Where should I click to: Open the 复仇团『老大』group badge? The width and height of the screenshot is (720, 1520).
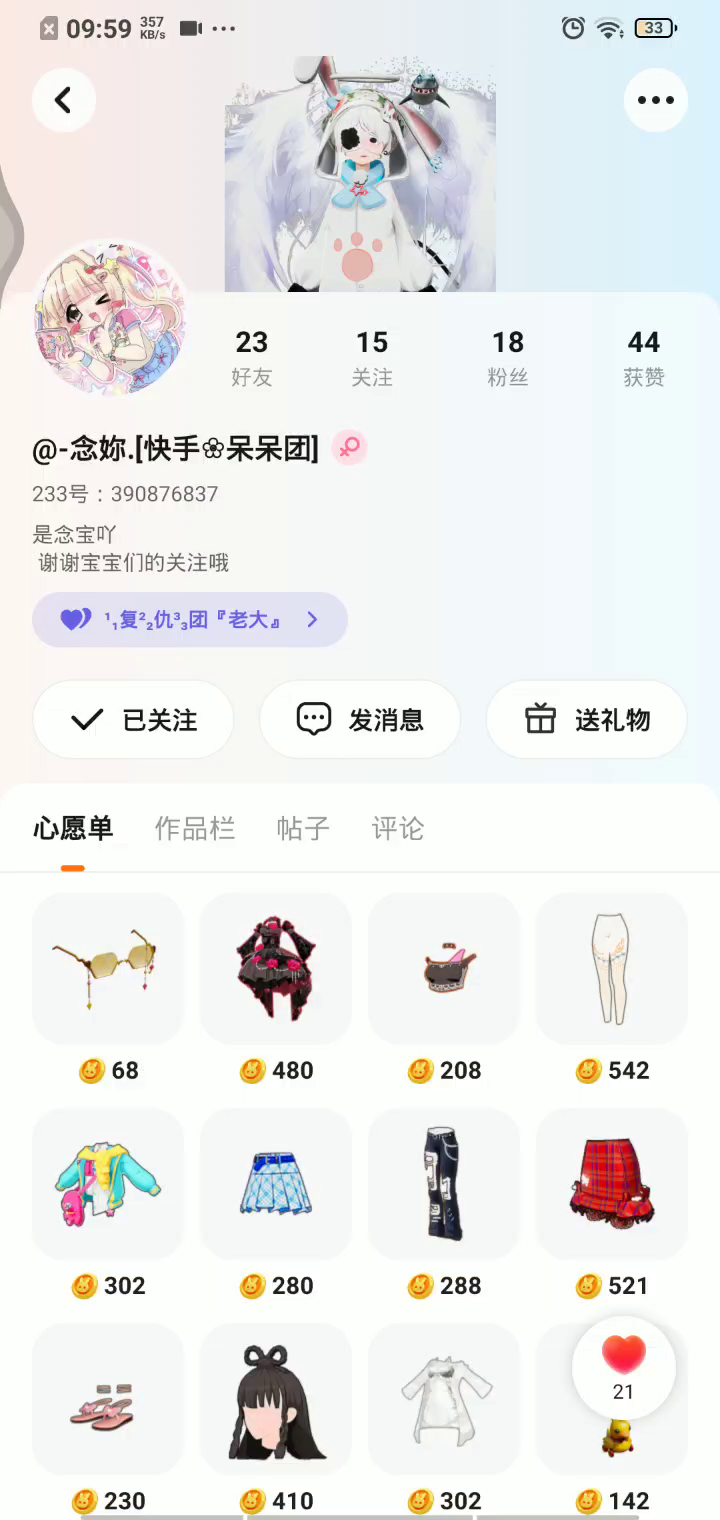click(x=190, y=620)
